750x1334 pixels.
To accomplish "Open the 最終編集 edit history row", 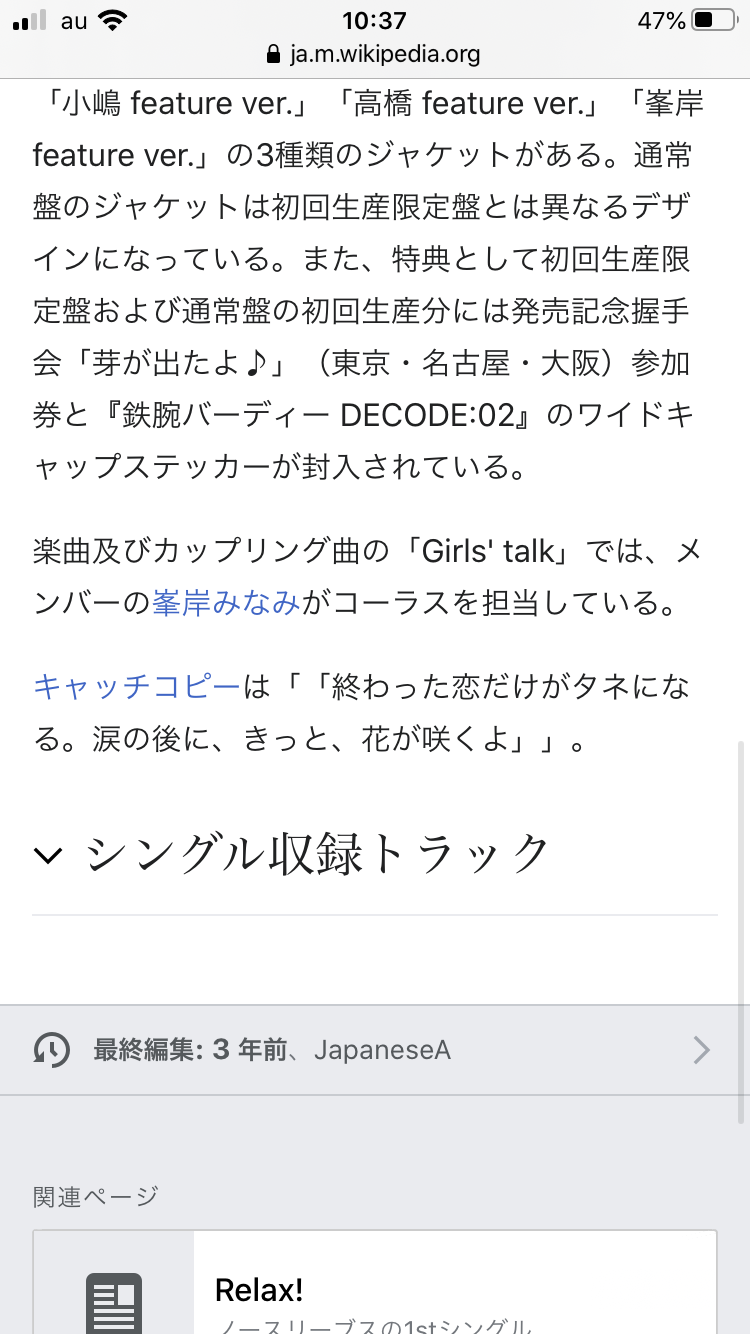I will click(x=374, y=1050).
